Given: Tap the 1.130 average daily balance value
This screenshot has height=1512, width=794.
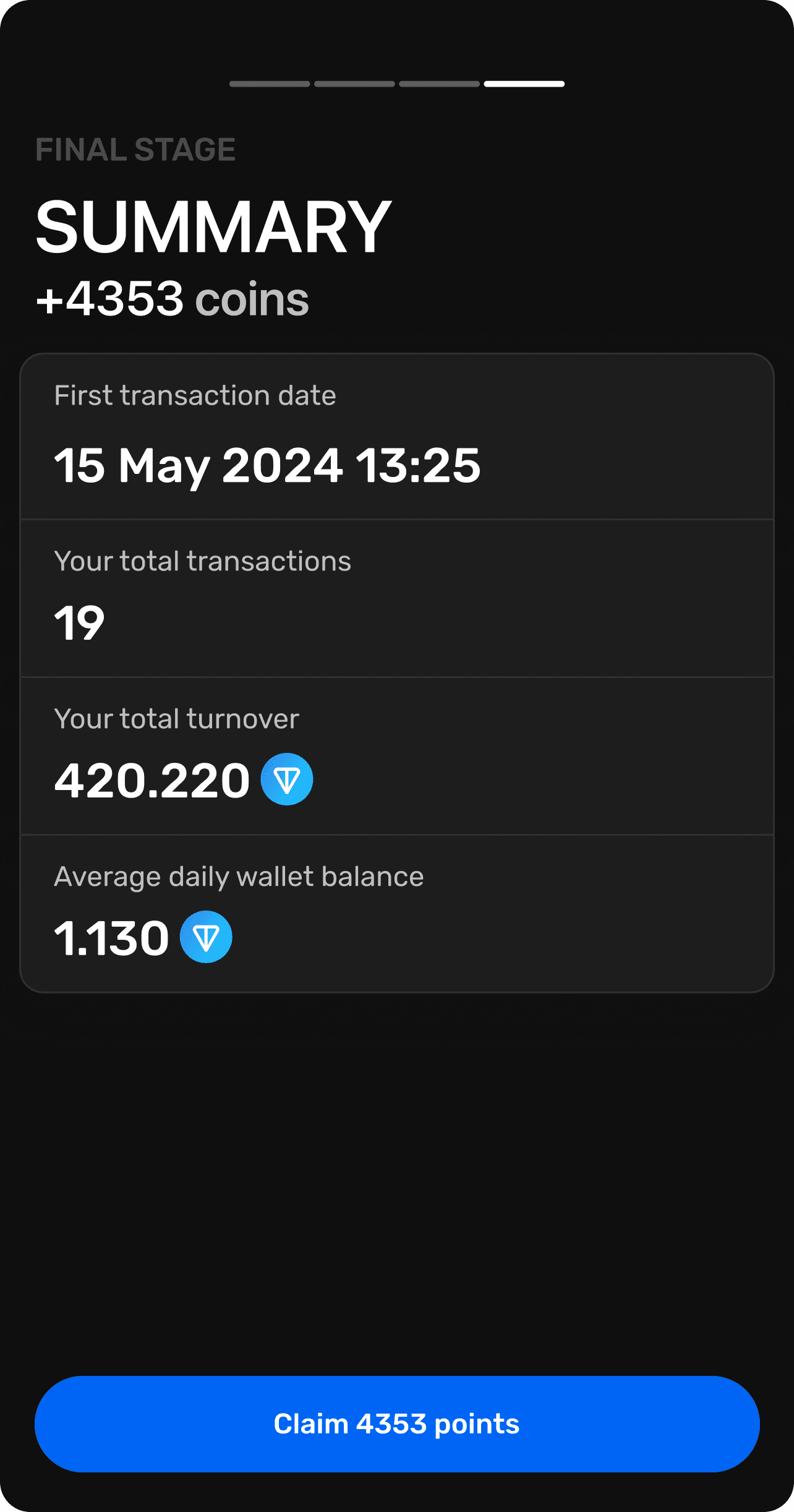Looking at the screenshot, I should tap(111, 937).
